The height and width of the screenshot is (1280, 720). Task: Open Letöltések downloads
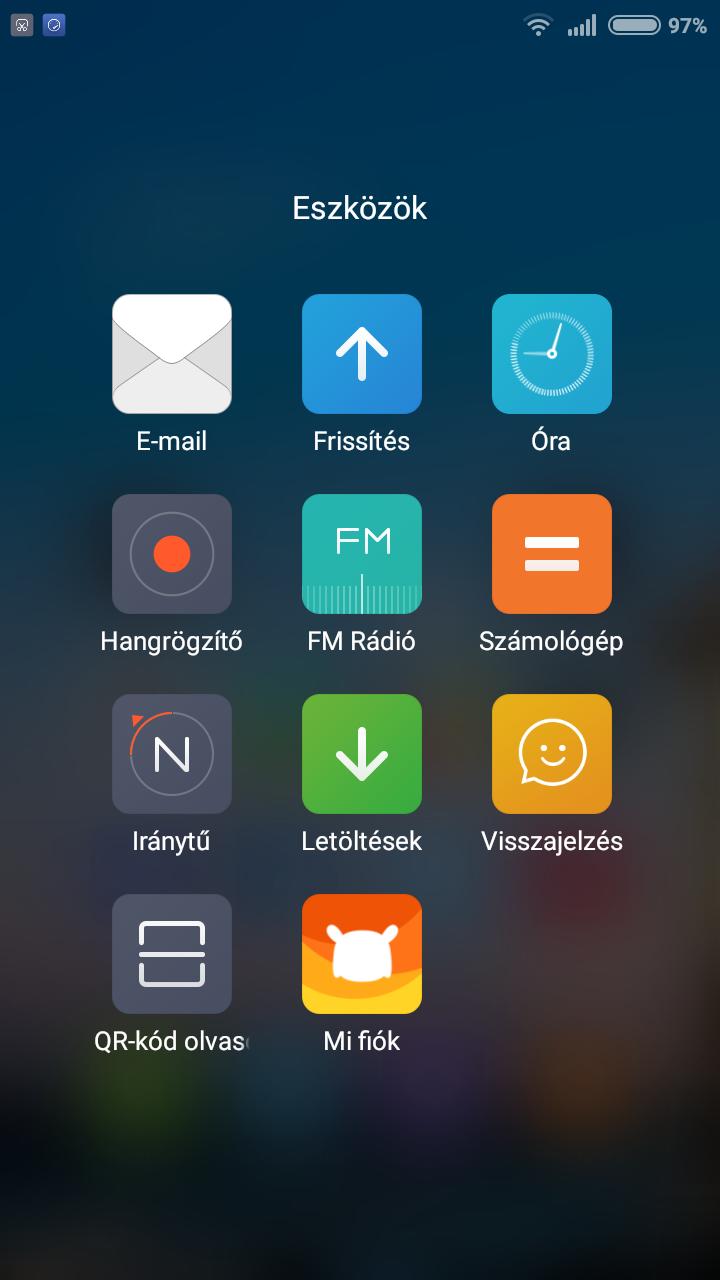362,754
